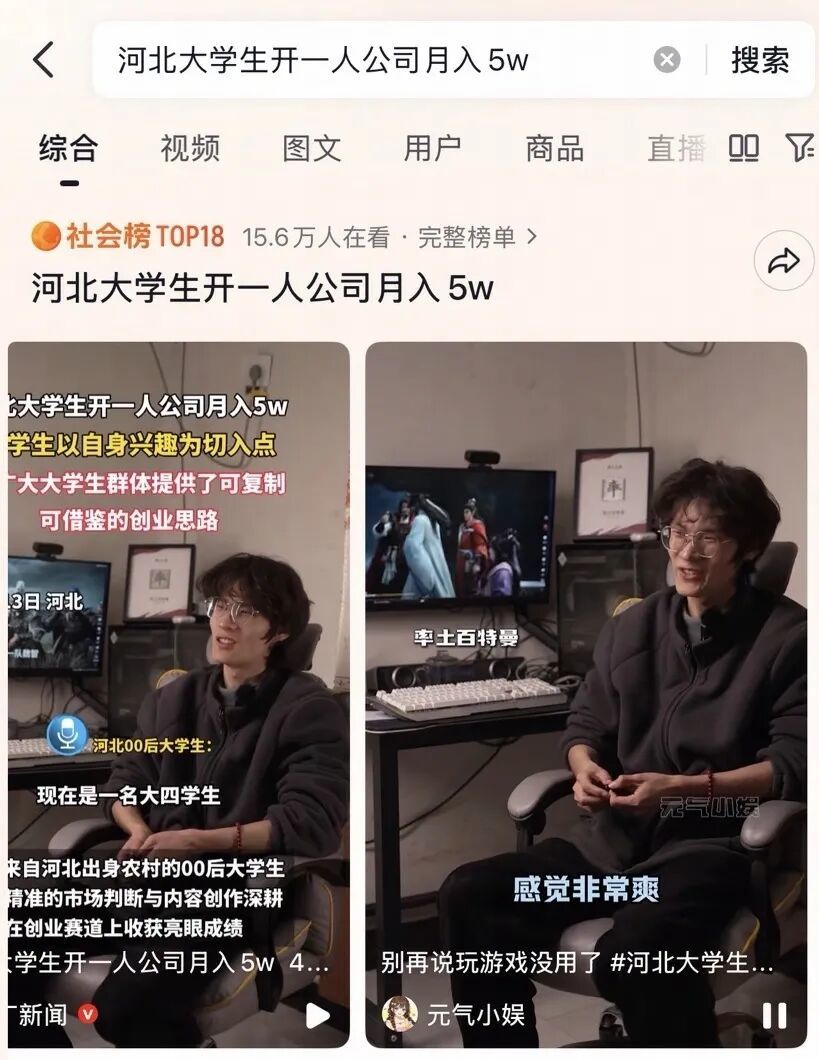Screen dimensions: 819x1060
Task: Play the left news video
Action: [317, 1015]
